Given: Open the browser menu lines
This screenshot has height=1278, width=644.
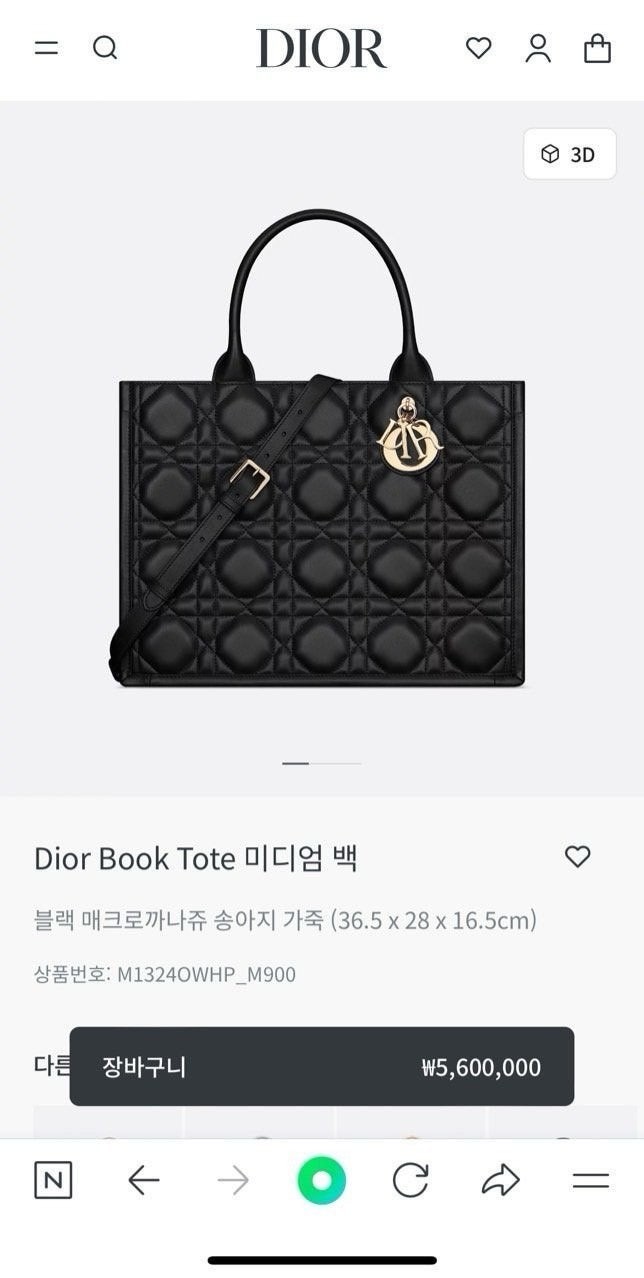Looking at the screenshot, I should (x=591, y=1181).
